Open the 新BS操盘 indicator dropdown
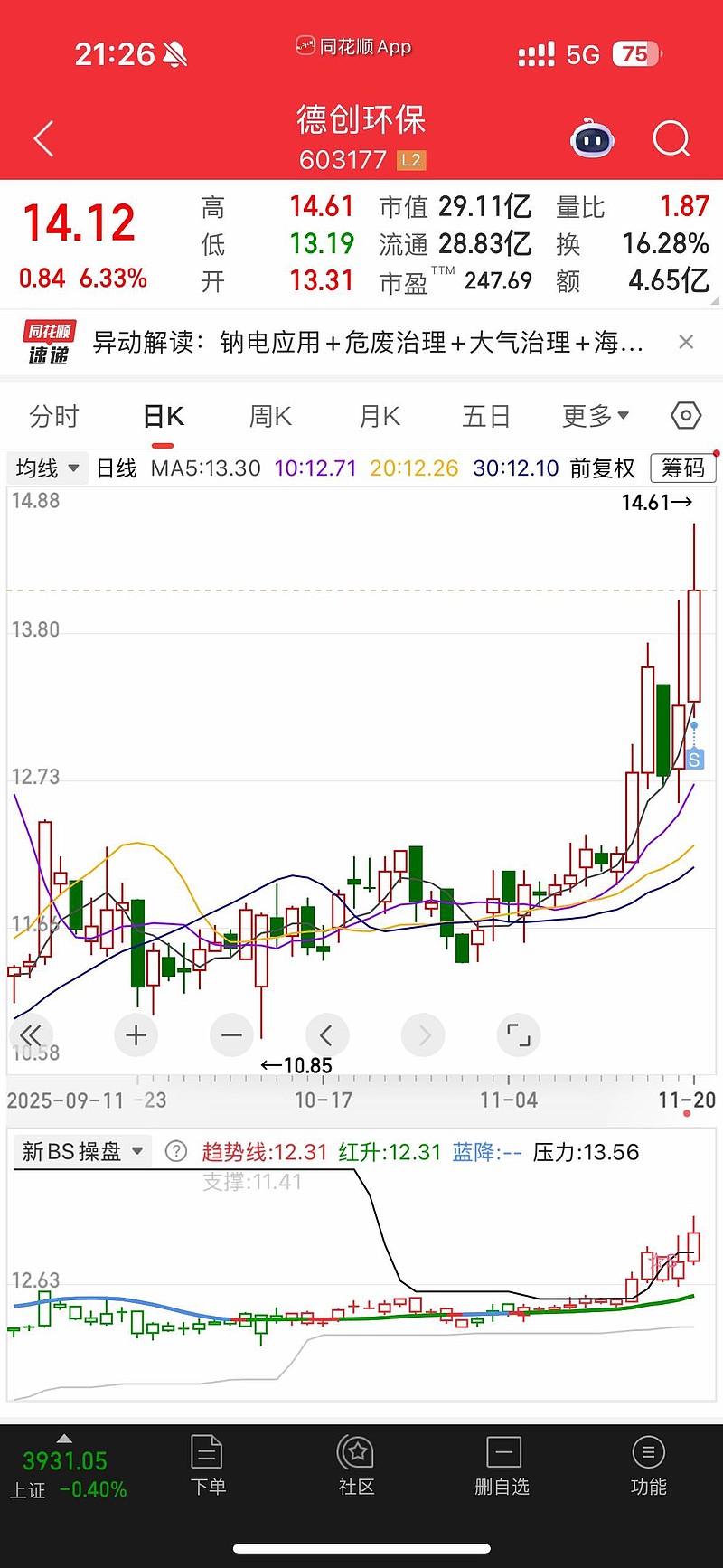723x1568 pixels. 83,1152
